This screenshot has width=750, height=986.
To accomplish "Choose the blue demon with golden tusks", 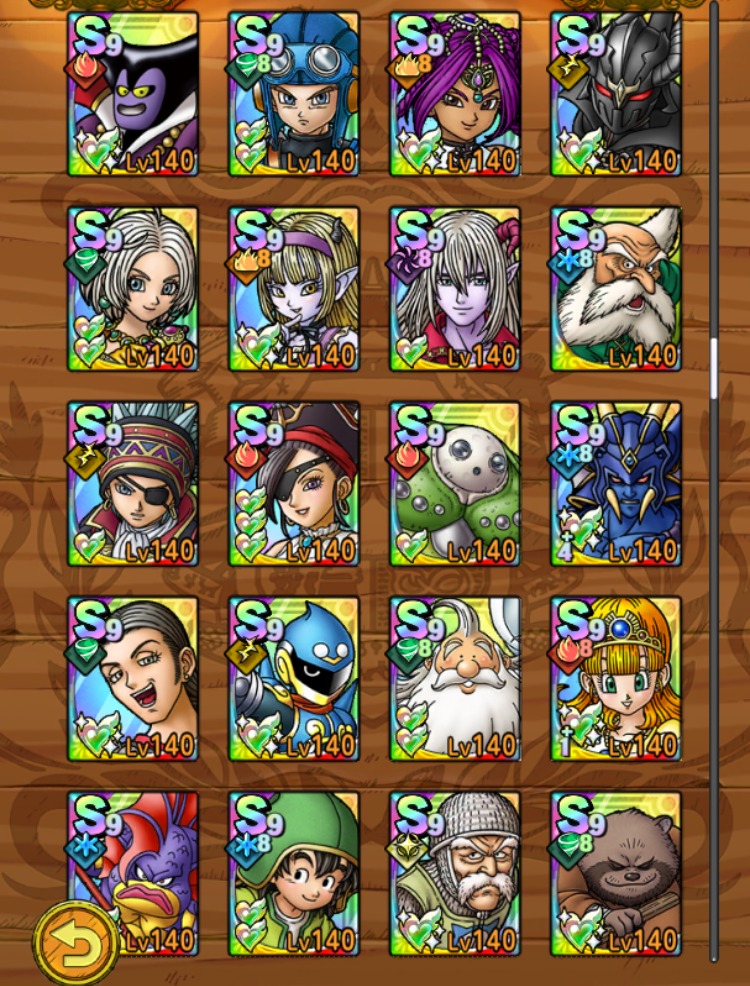I will pyautogui.click(x=616, y=484).
